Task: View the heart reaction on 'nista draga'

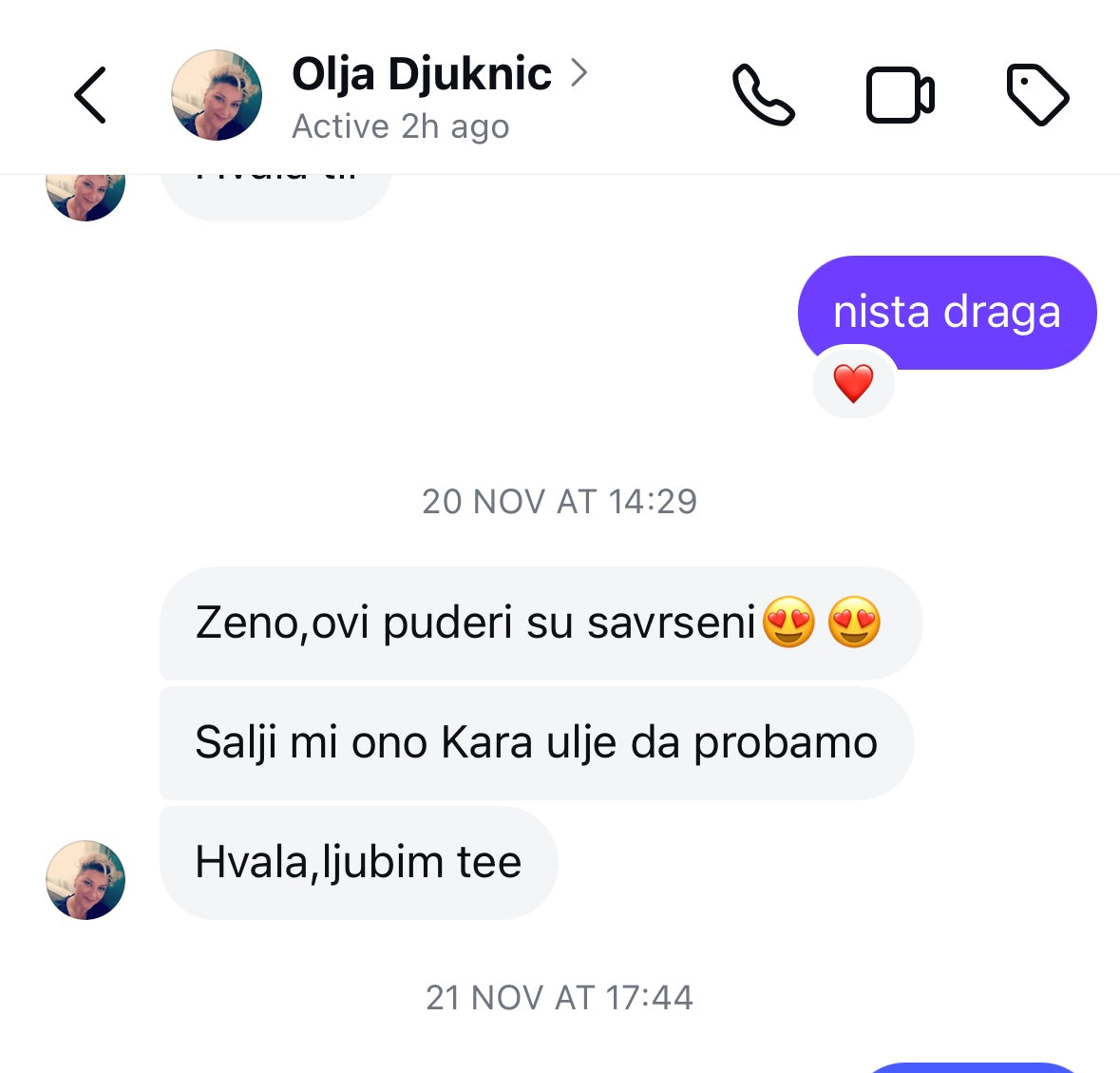Action: [x=853, y=384]
